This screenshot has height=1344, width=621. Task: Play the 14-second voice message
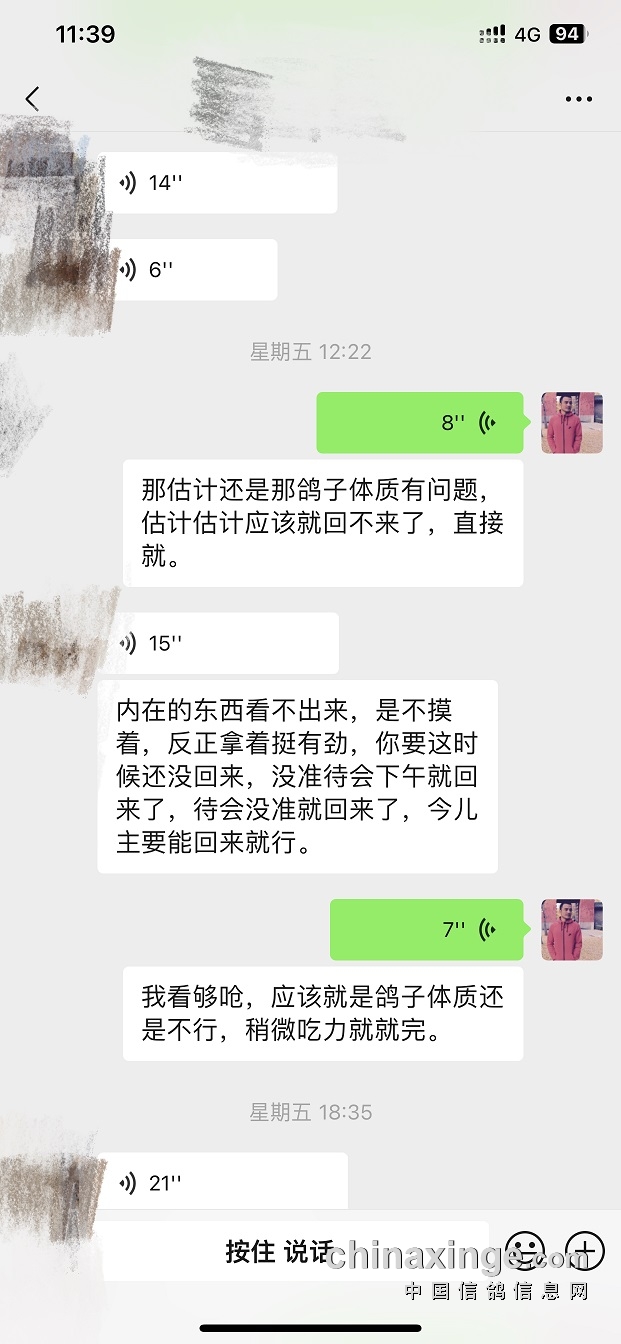[x=220, y=183]
